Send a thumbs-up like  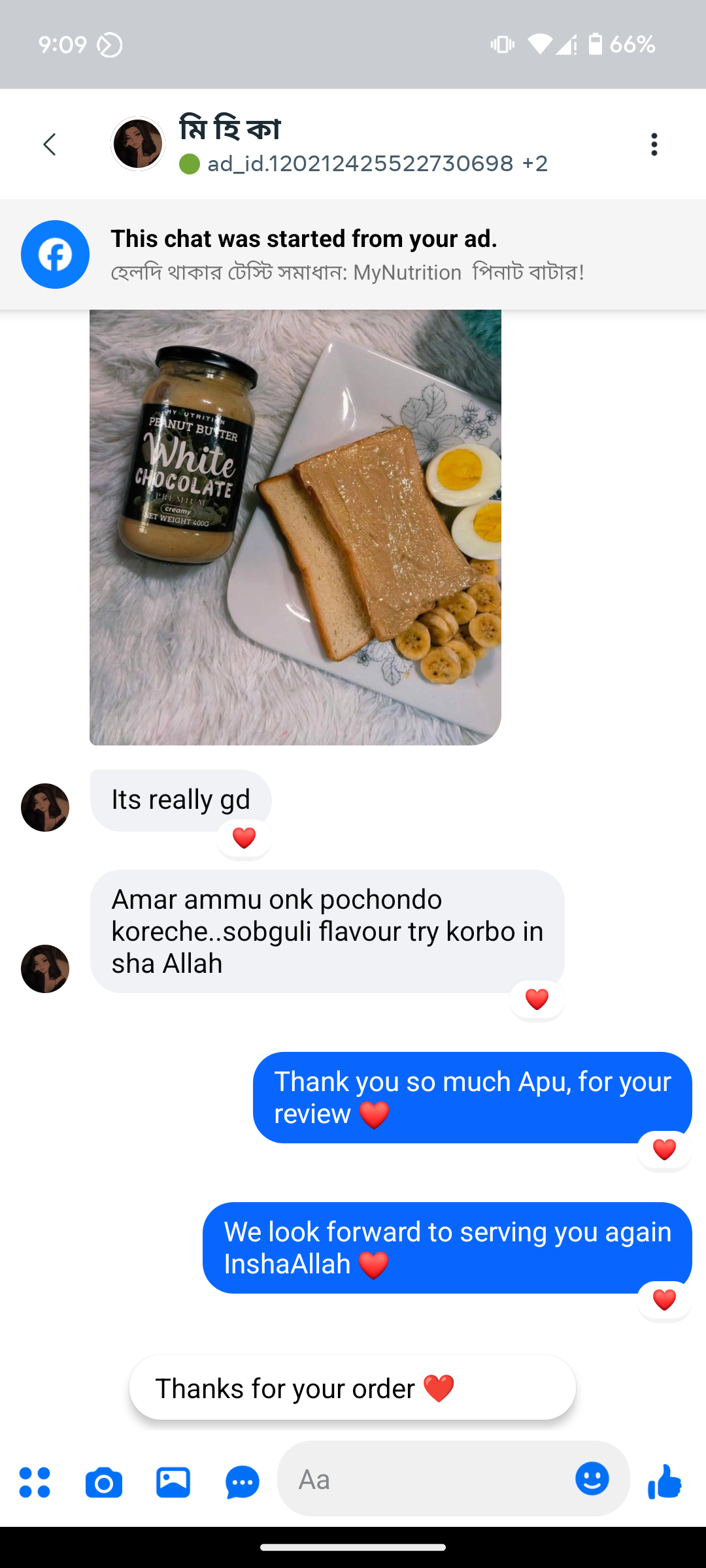(x=665, y=1480)
